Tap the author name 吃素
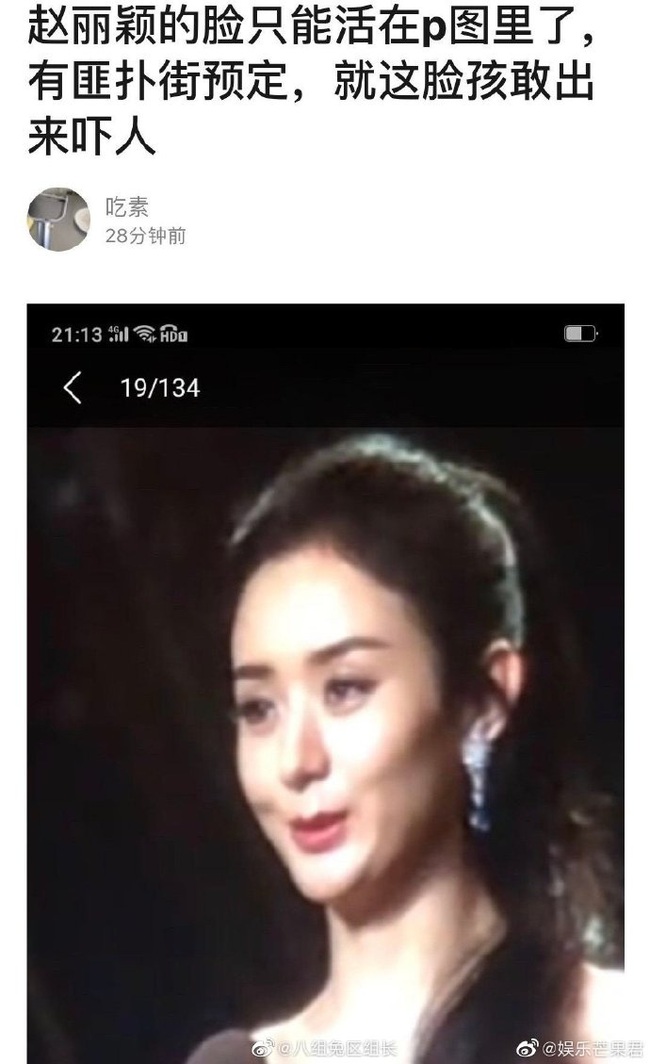Viewport: 650px width, 1064px height. [127, 207]
